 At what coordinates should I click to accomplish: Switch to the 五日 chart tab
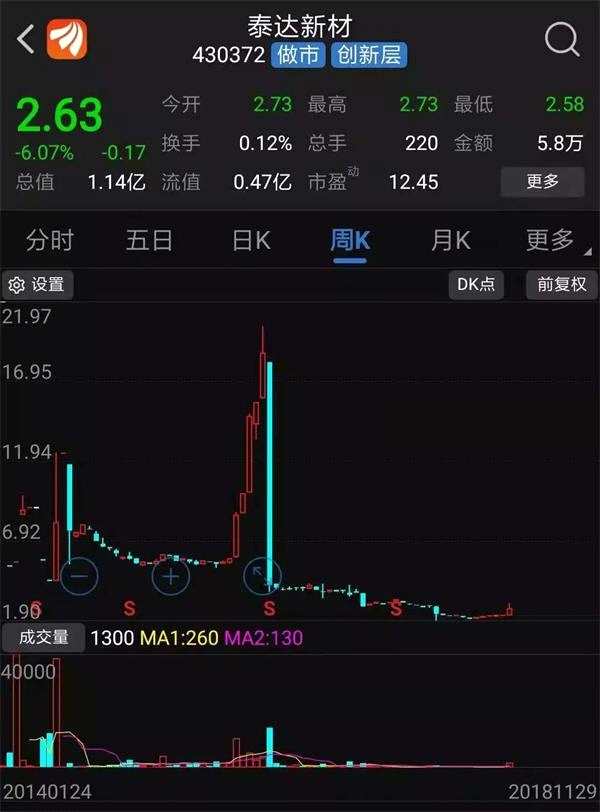[x=149, y=240]
